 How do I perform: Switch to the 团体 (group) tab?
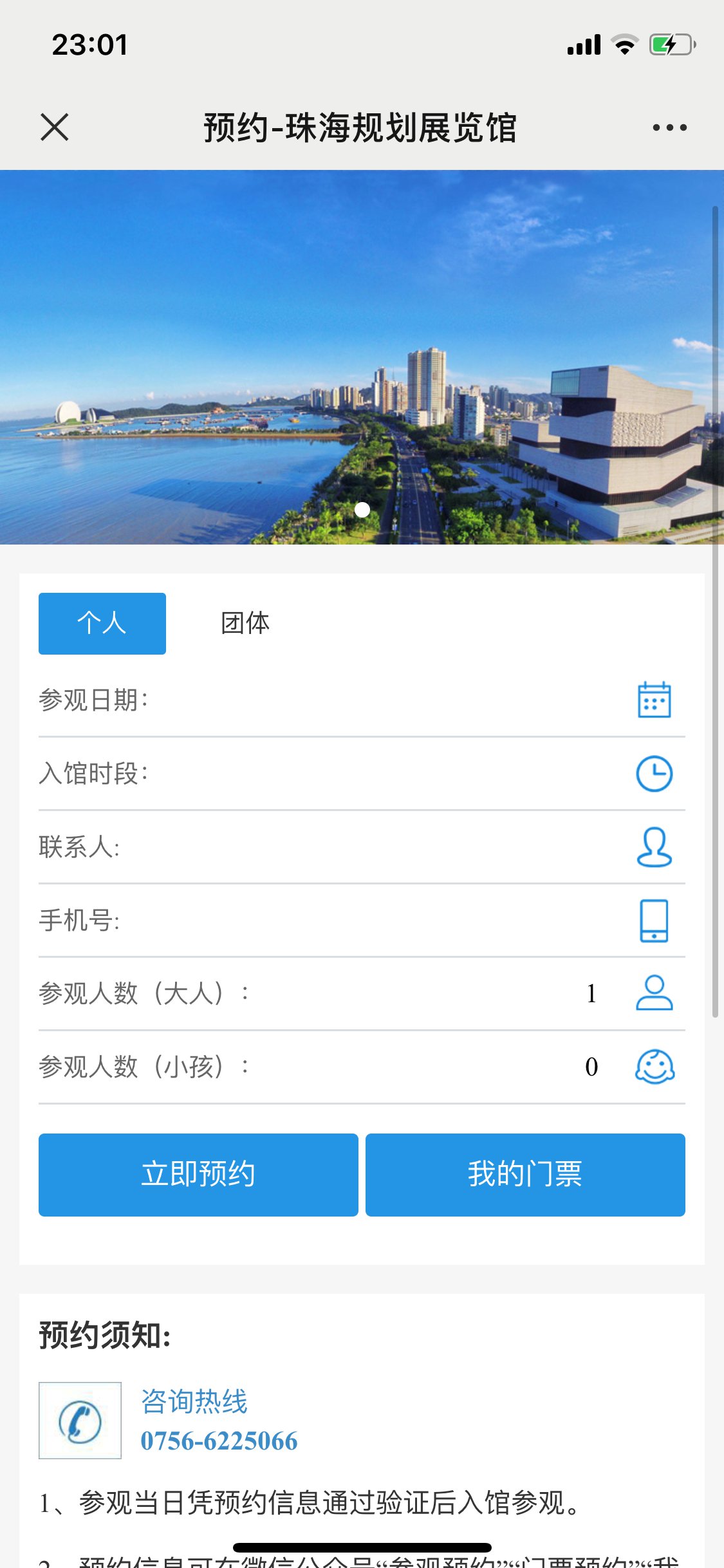tap(245, 623)
